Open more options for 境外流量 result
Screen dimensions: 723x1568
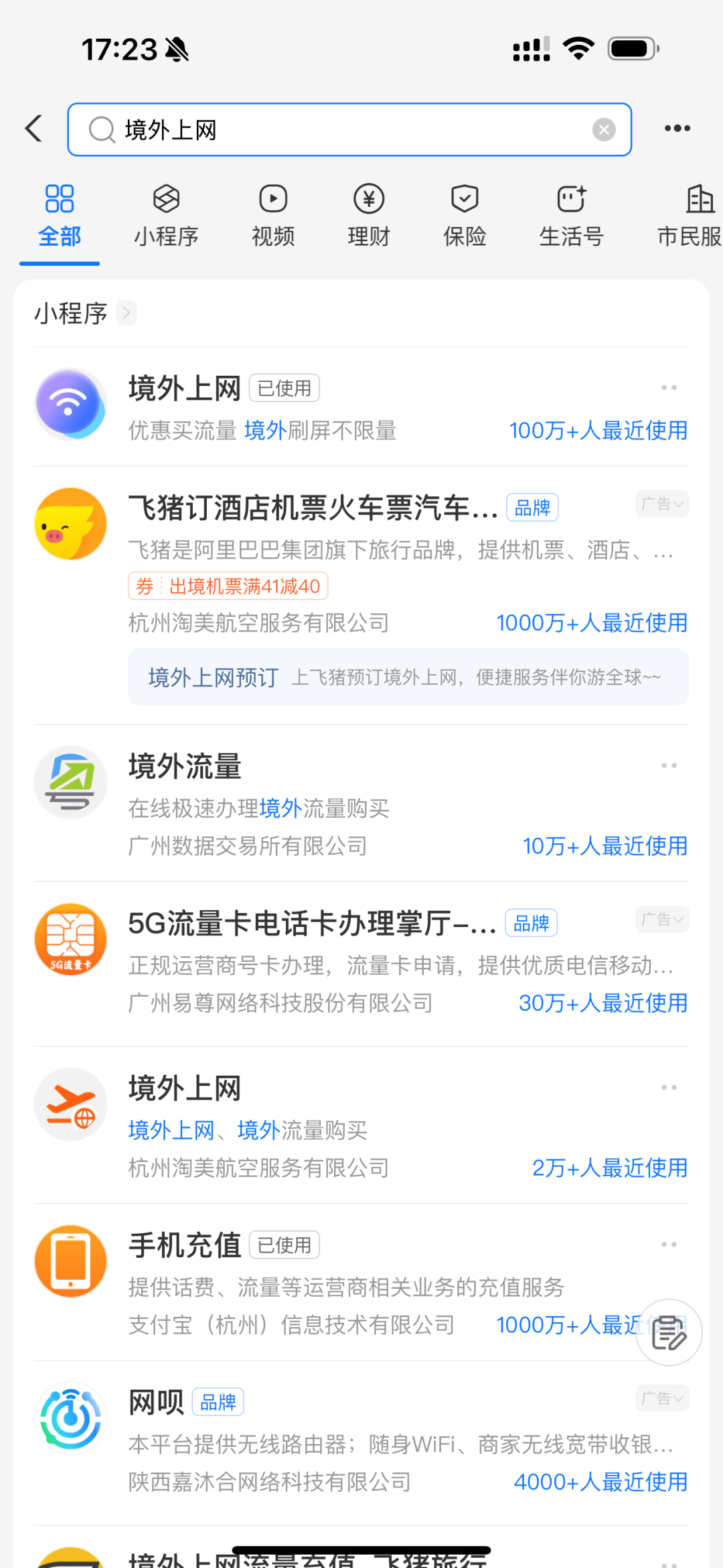(x=669, y=766)
